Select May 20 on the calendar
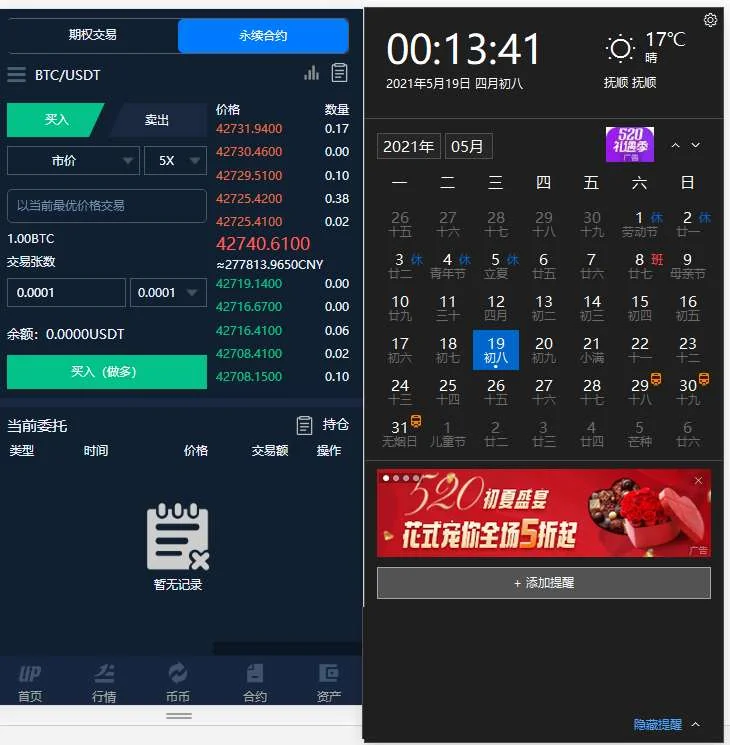The width and height of the screenshot is (730, 745). pos(543,349)
